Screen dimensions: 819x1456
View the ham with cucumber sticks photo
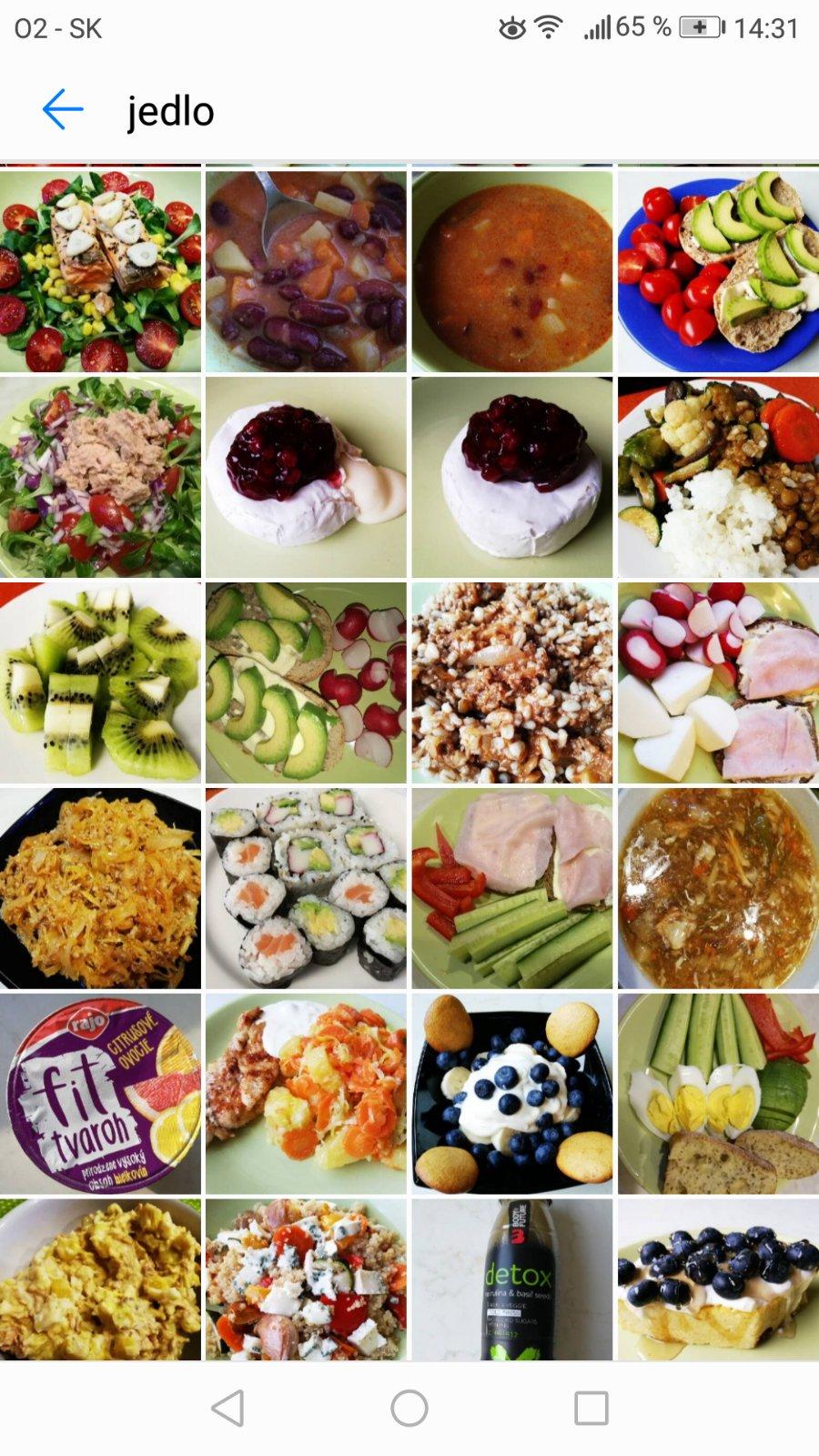pos(512,888)
